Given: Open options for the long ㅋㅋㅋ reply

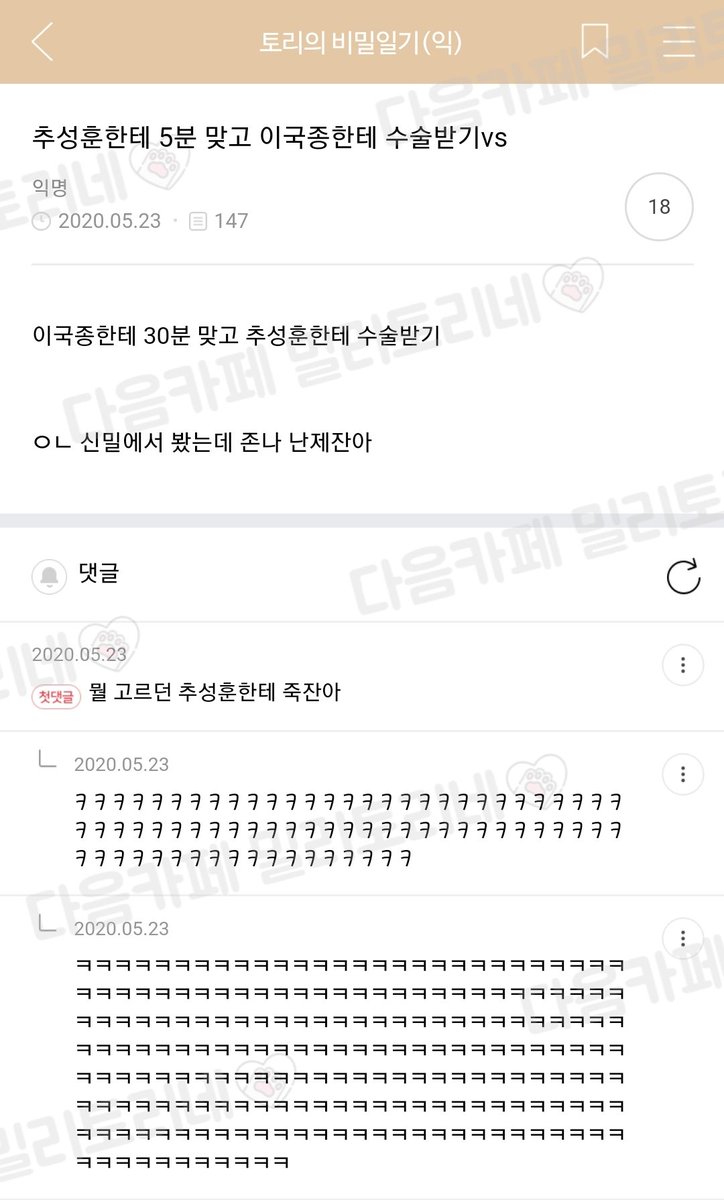Looking at the screenshot, I should pyautogui.click(x=683, y=938).
